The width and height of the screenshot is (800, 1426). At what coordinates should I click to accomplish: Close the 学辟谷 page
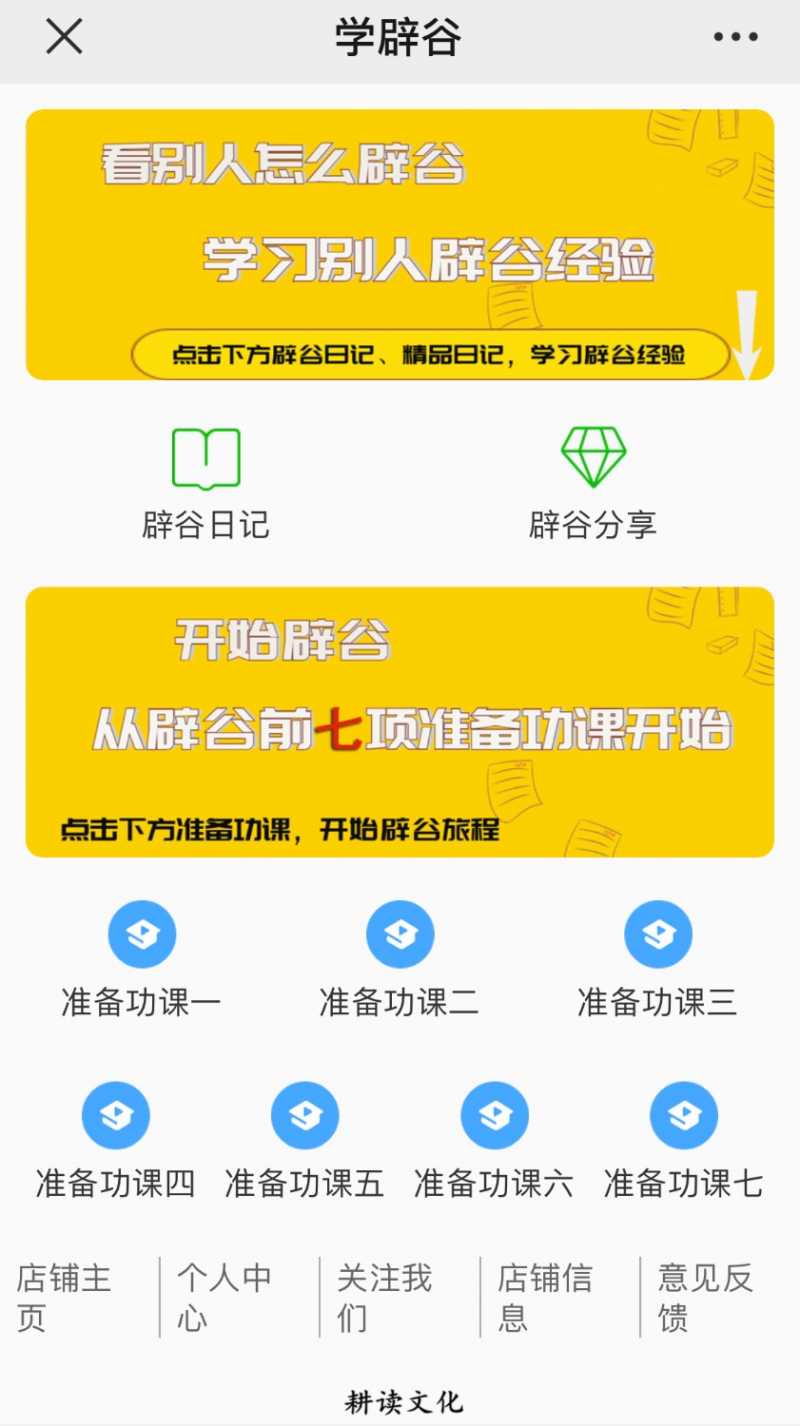pyautogui.click(x=64, y=38)
